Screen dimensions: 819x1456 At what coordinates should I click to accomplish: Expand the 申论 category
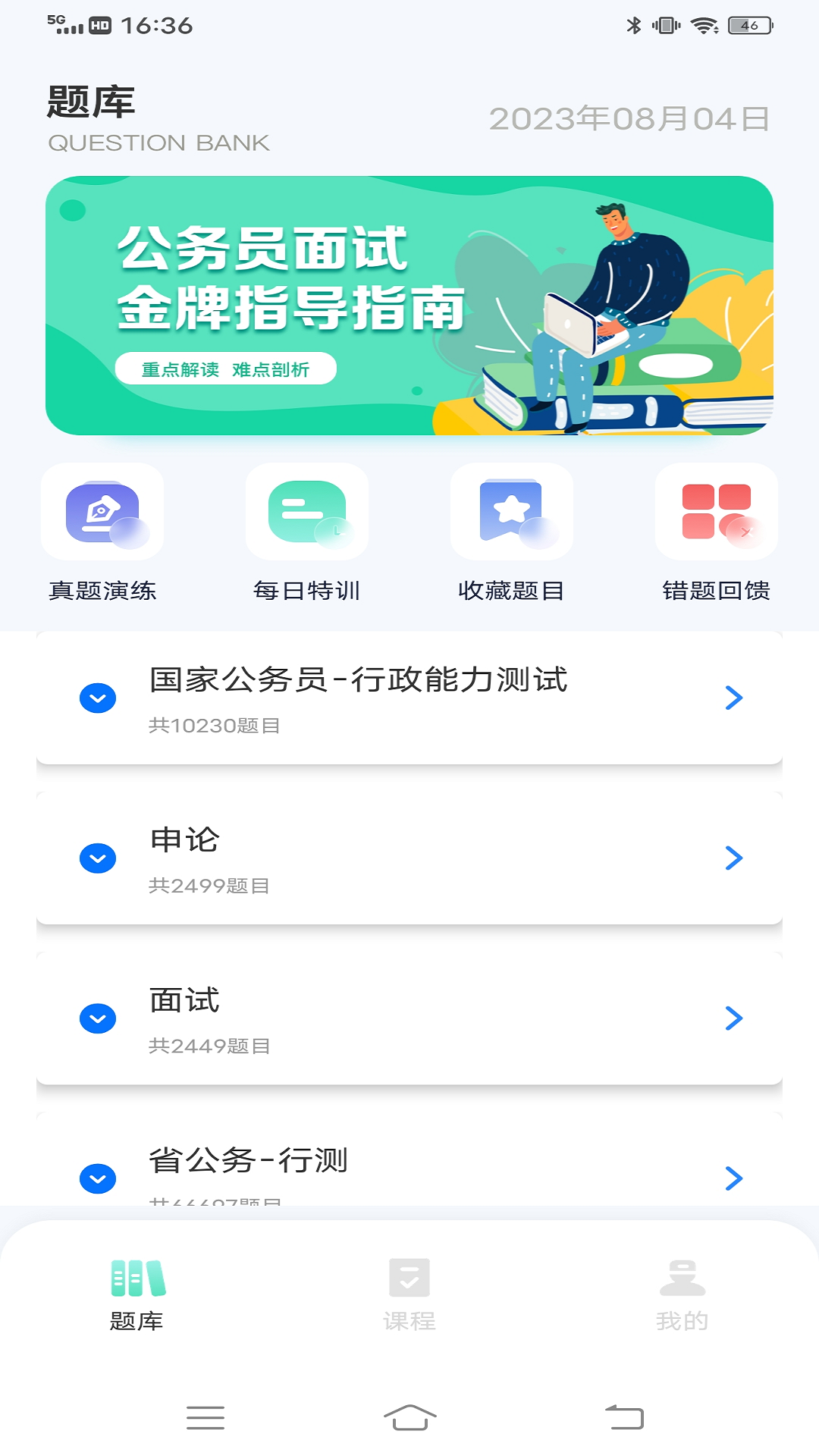(x=98, y=858)
